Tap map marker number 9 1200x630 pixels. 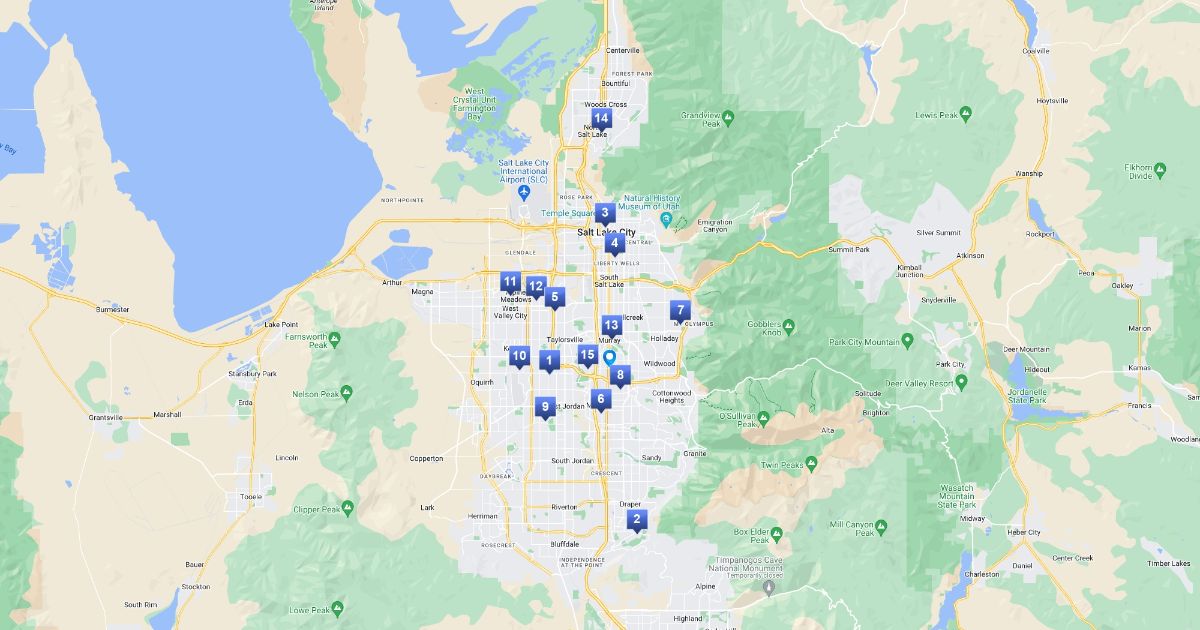(544, 407)
